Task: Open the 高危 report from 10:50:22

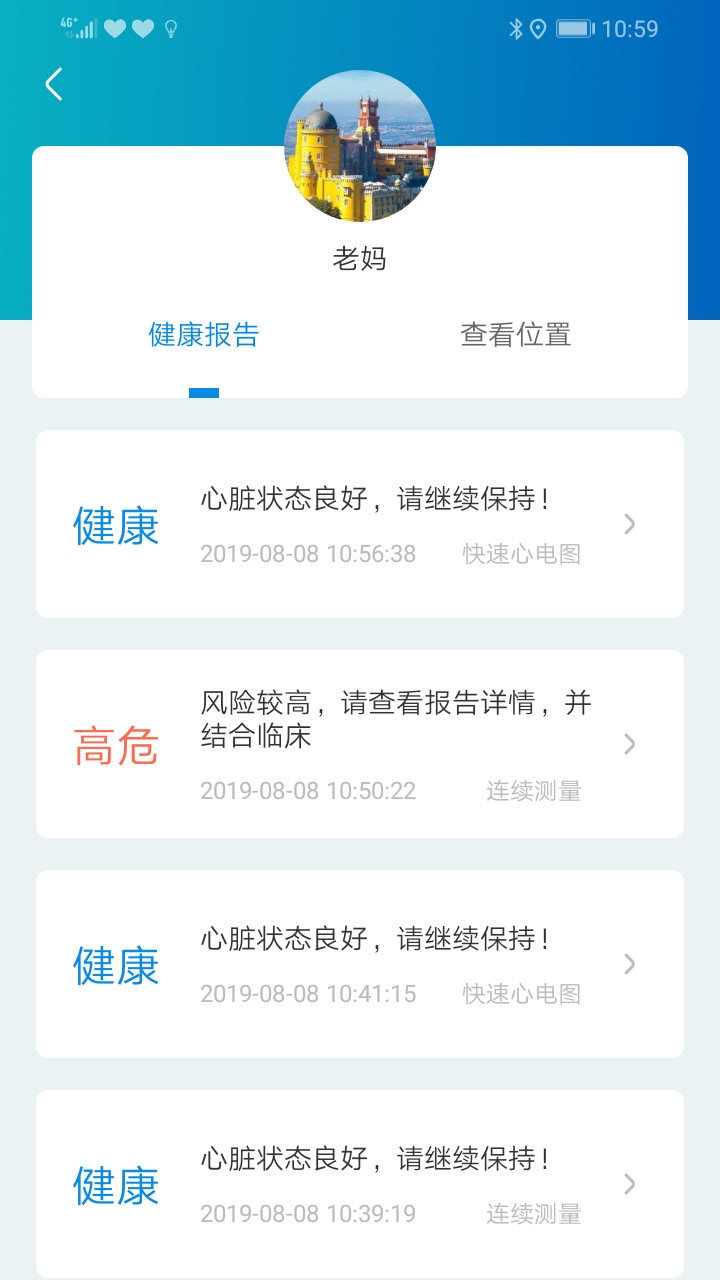Action: click(x=360, y=744)
